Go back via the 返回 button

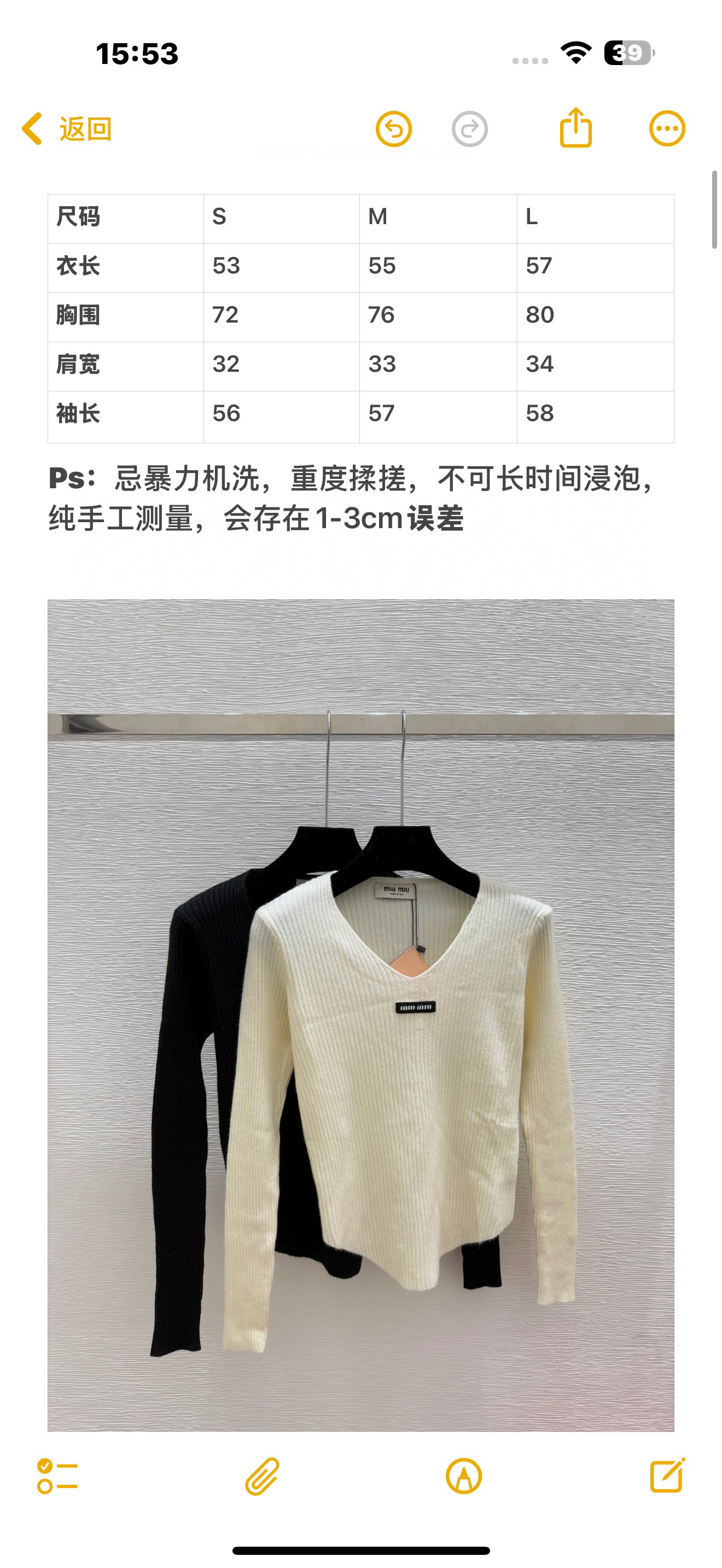67,129
